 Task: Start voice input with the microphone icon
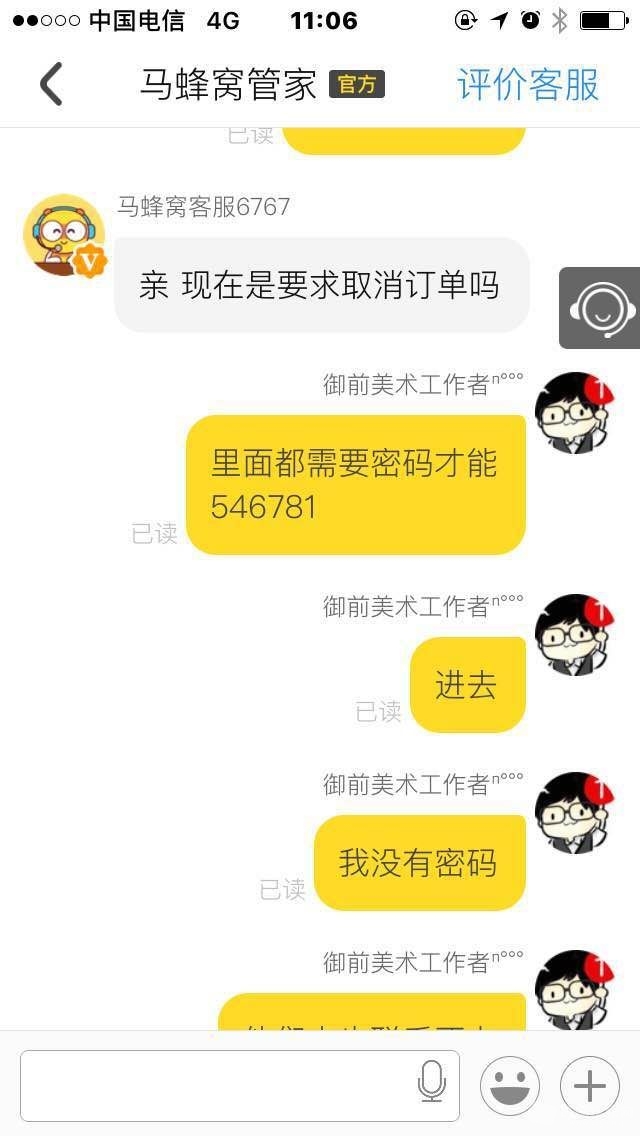[x=432, y=1083]
